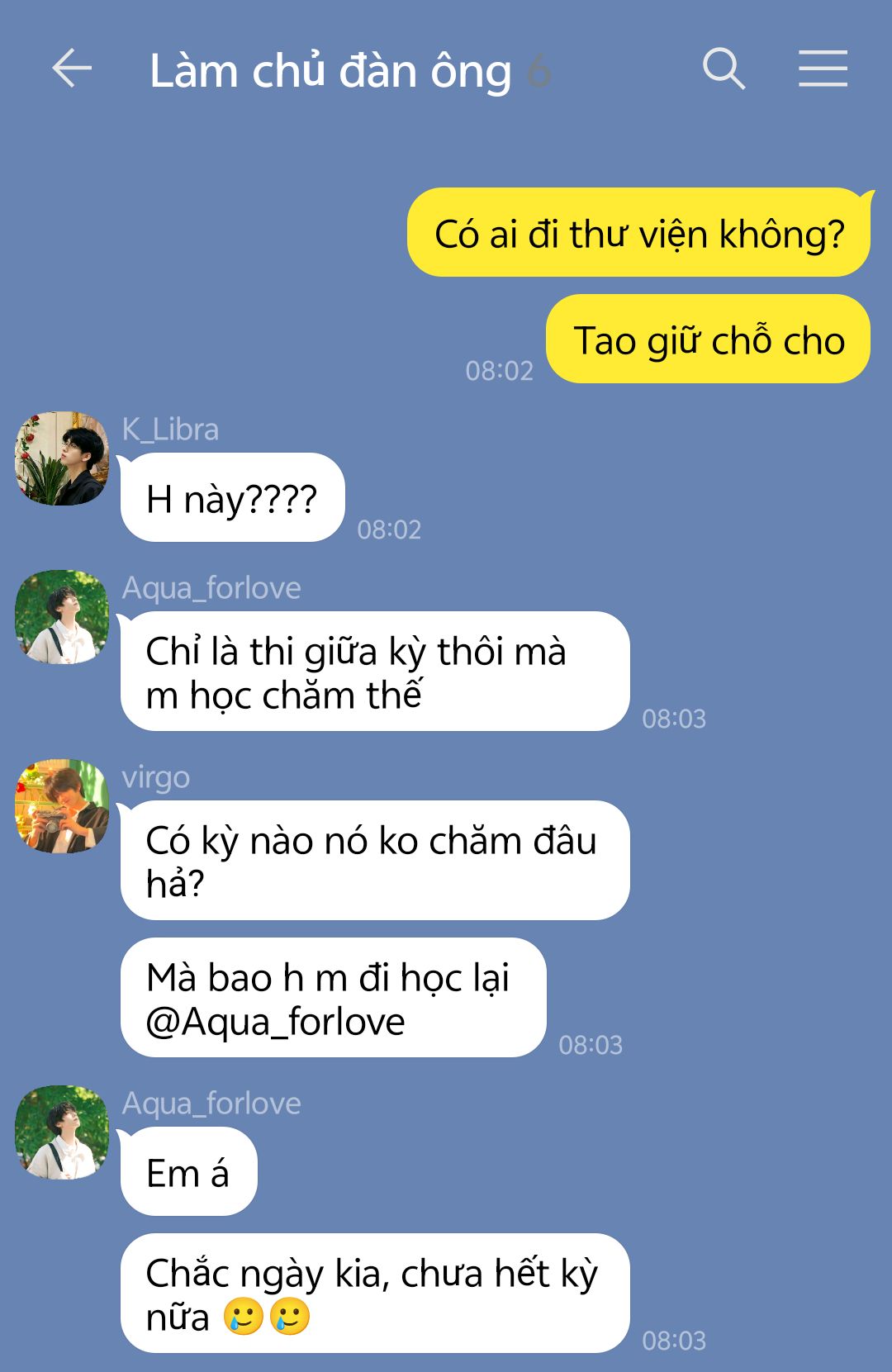The height and width of the screenshot is (1372, 892).
Task: View virgo's avatar
Action: [62, 806]
